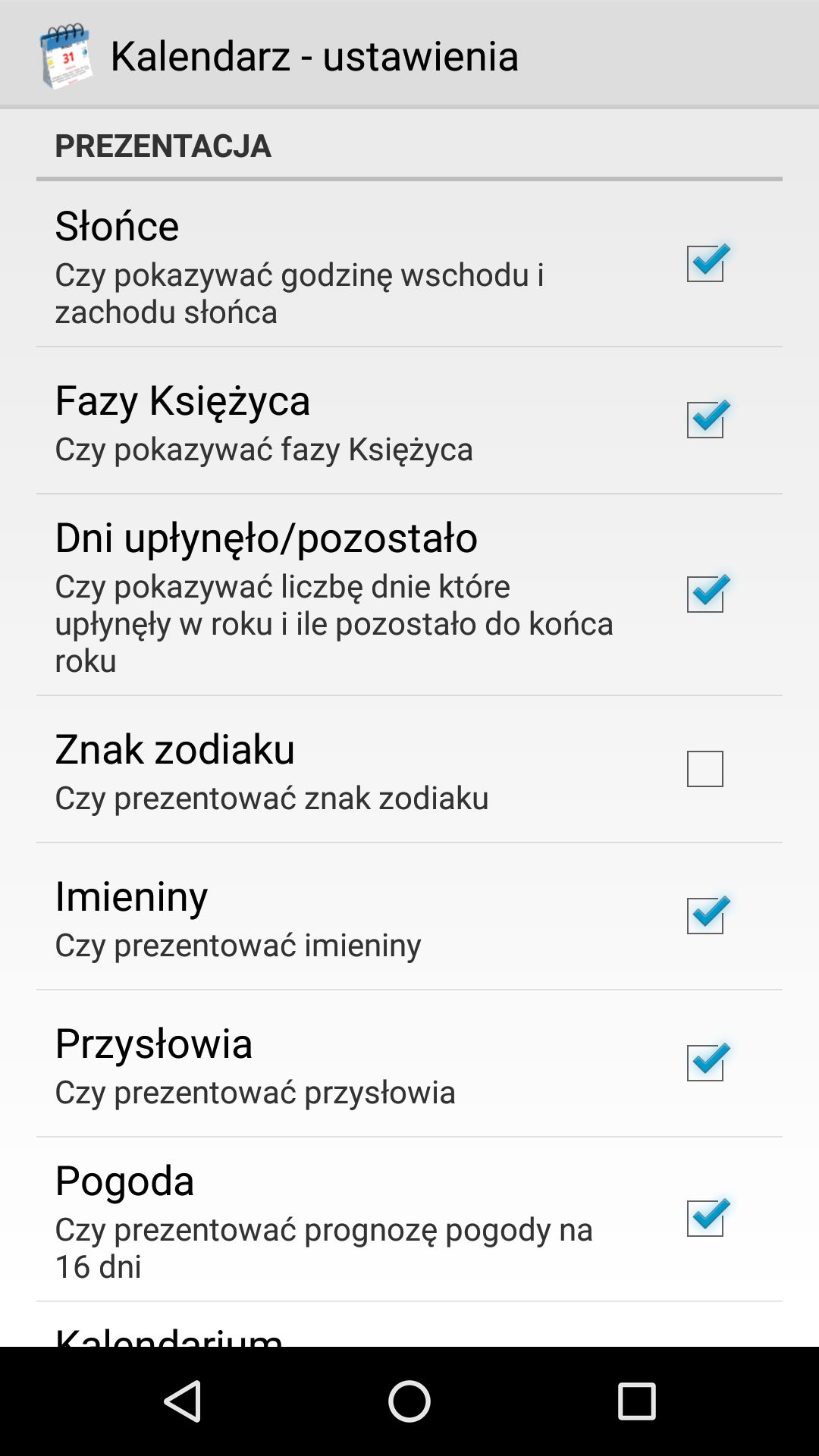
Task: Open the partially visible Kalendarium setting
Action: [x=409, y=1326]
